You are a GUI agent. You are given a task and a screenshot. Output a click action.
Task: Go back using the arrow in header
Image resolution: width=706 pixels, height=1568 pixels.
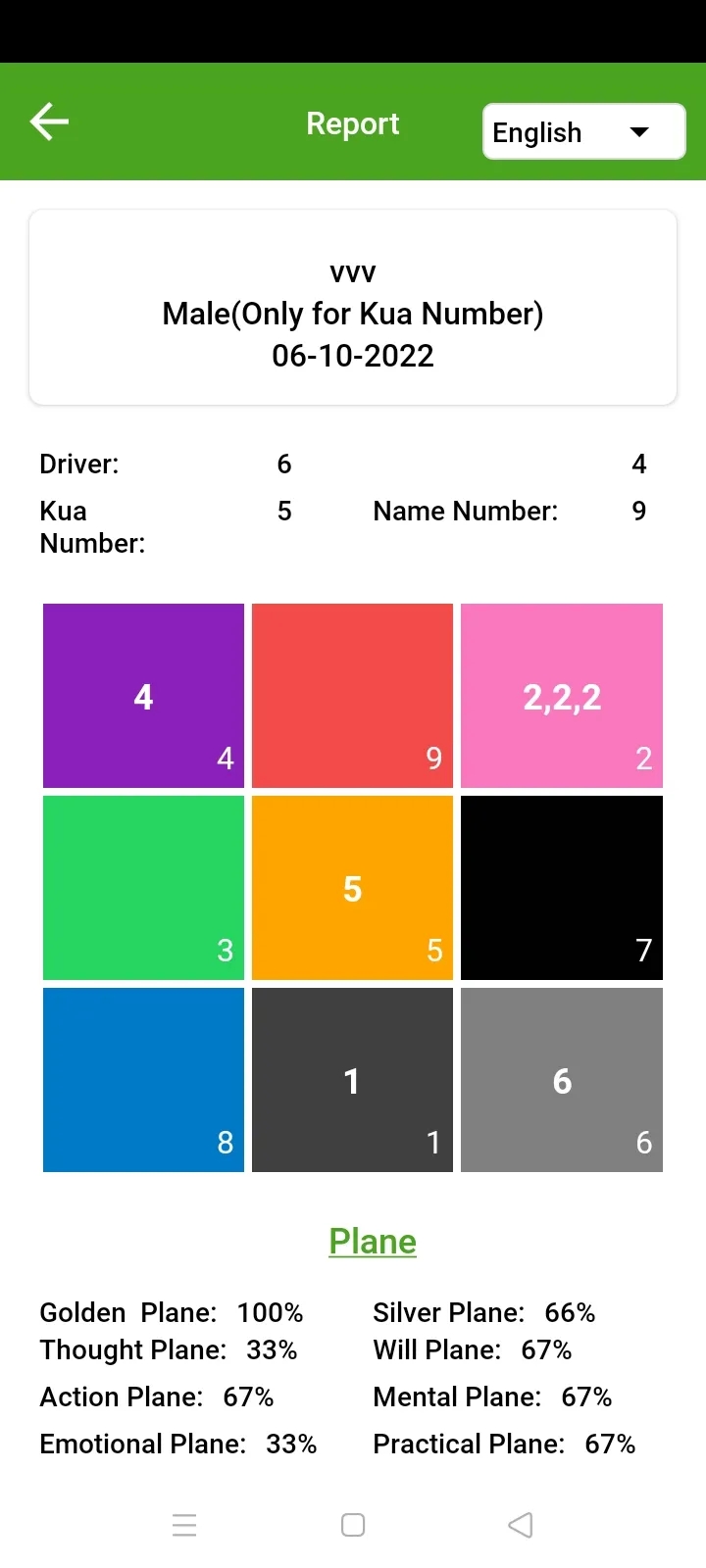coord(49,122)
